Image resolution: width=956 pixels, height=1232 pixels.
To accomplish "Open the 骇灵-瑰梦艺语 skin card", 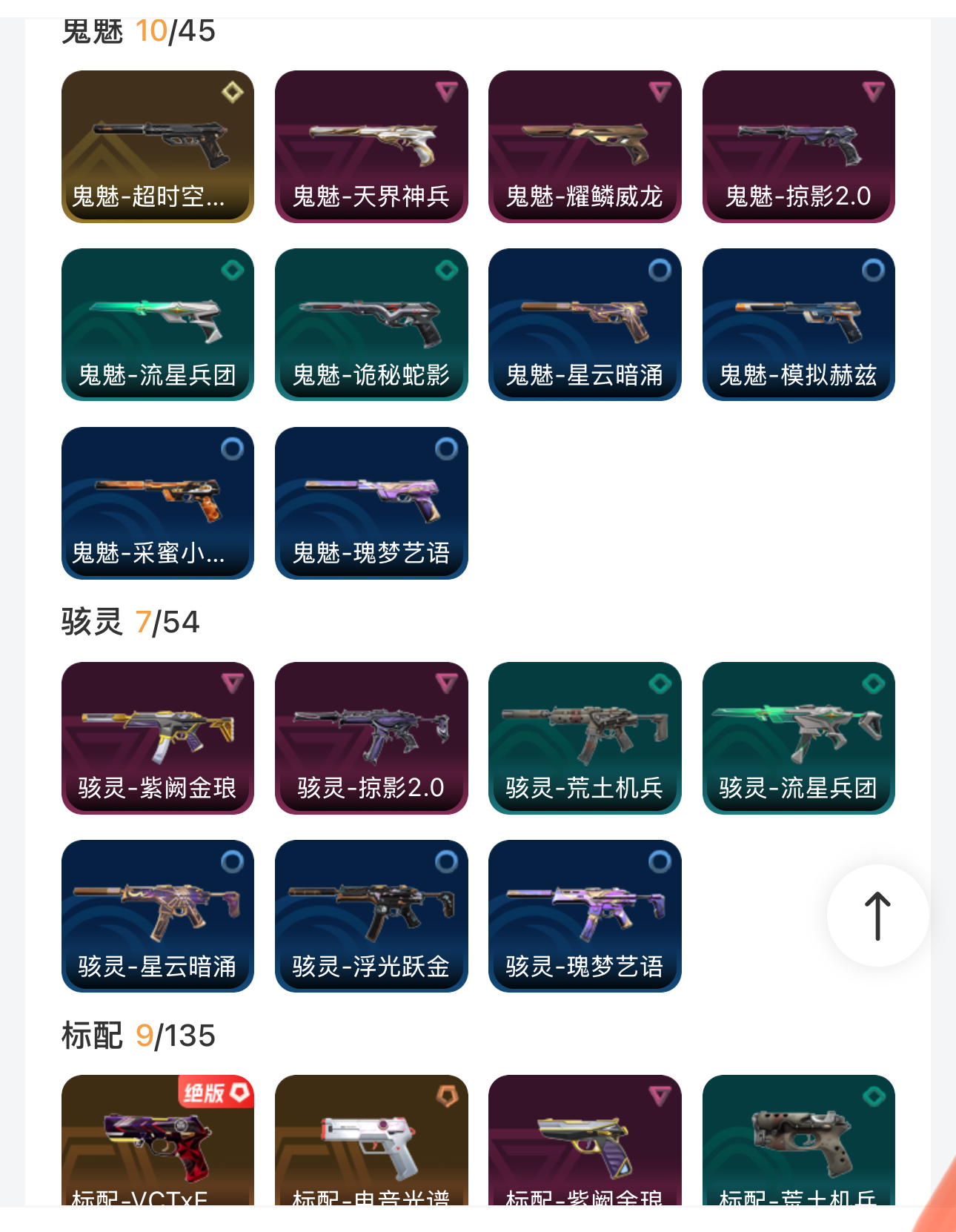I will (585, 916).
